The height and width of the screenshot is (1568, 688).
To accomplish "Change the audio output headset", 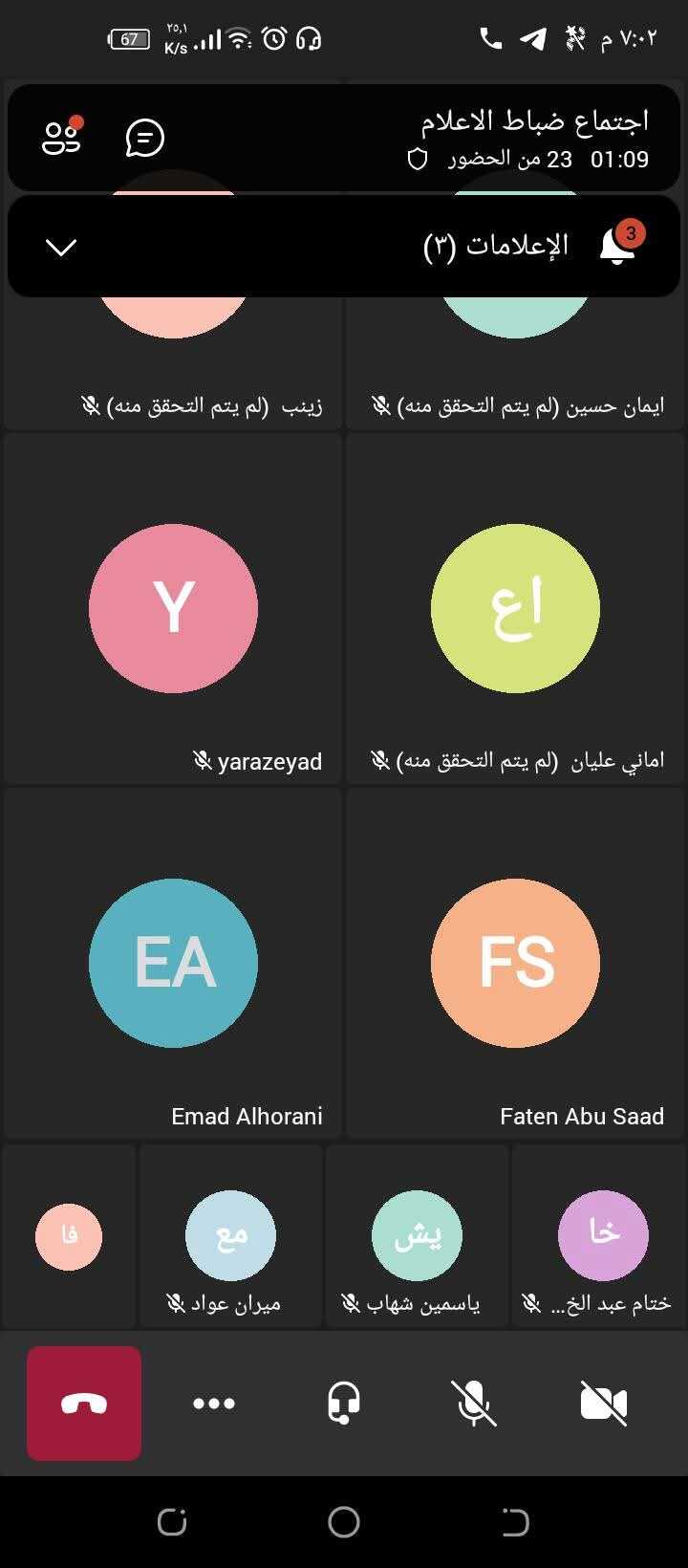I will [344, 1404].
